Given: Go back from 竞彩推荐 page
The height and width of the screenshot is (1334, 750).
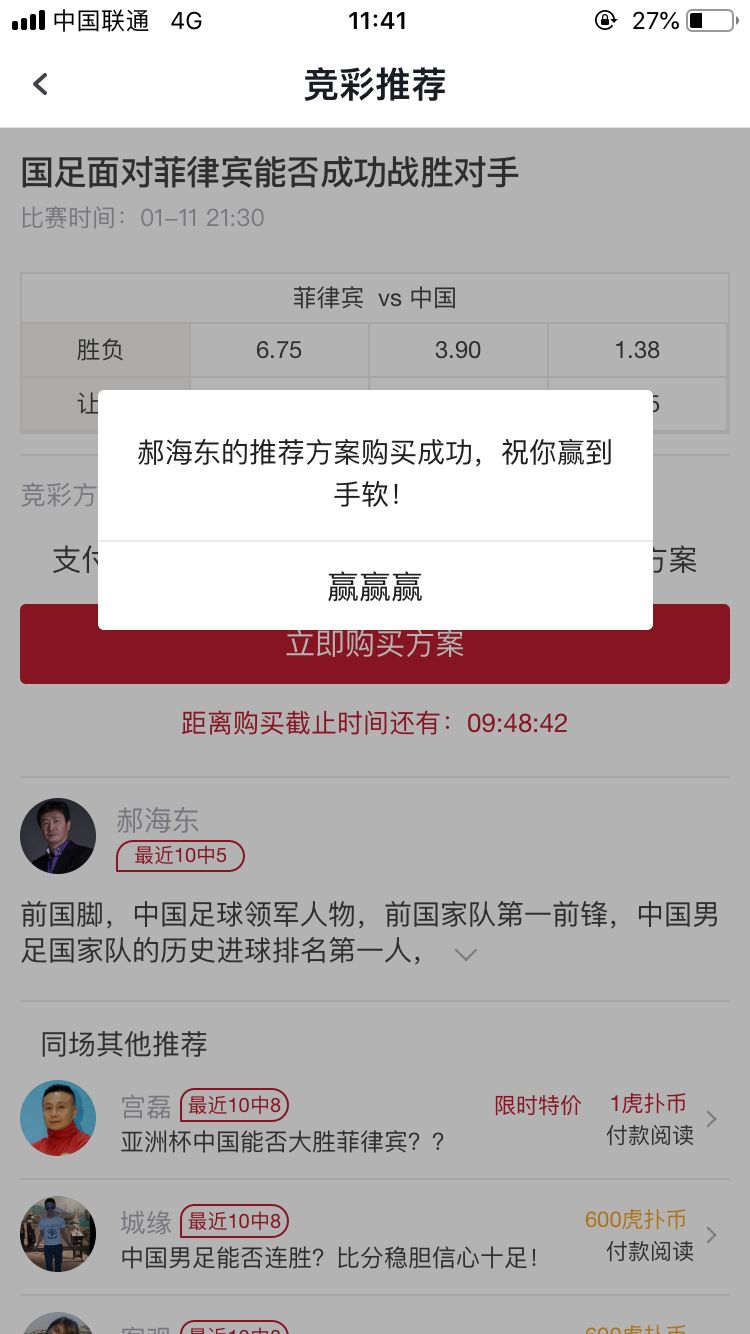Looking at the screenshot, I should [40, 85].
